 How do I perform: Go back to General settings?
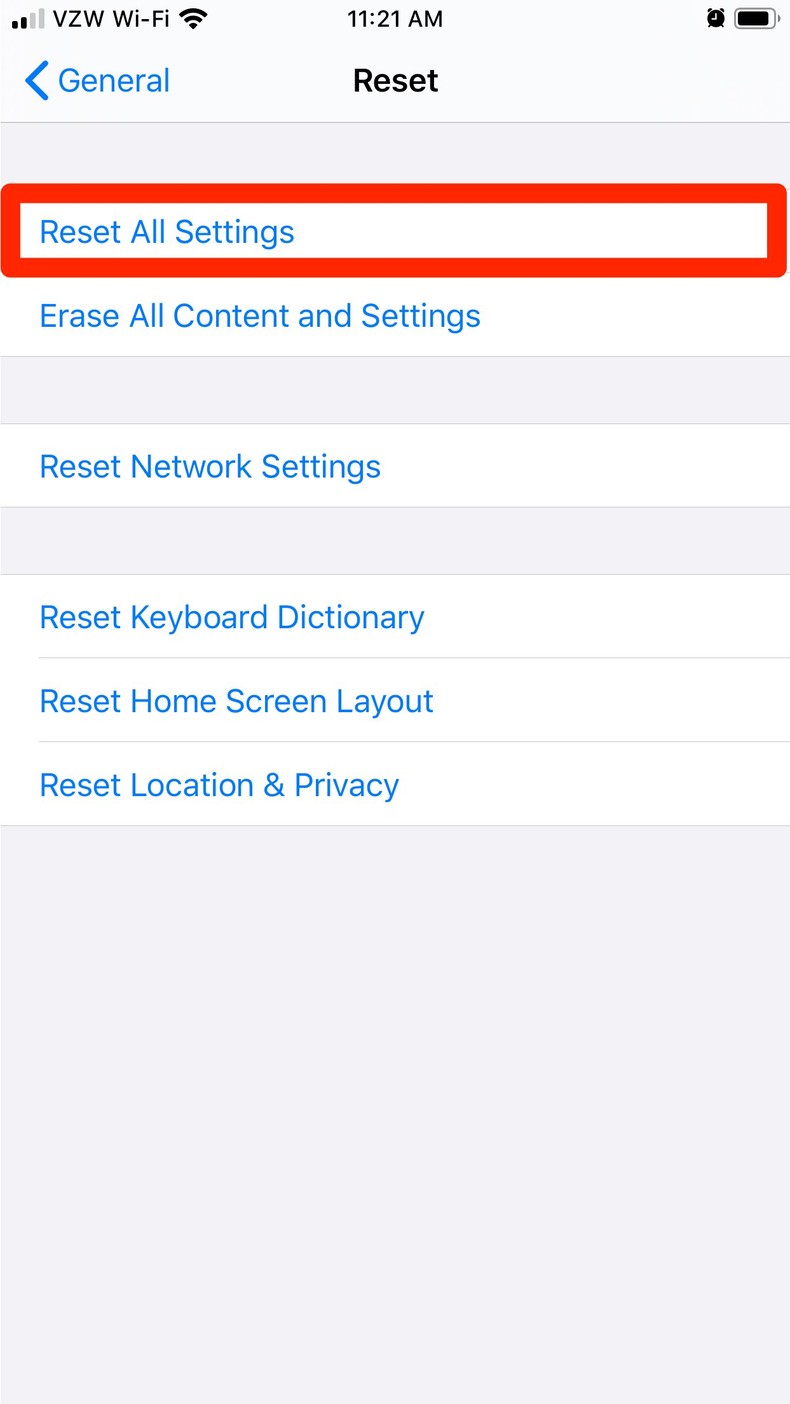98,81
